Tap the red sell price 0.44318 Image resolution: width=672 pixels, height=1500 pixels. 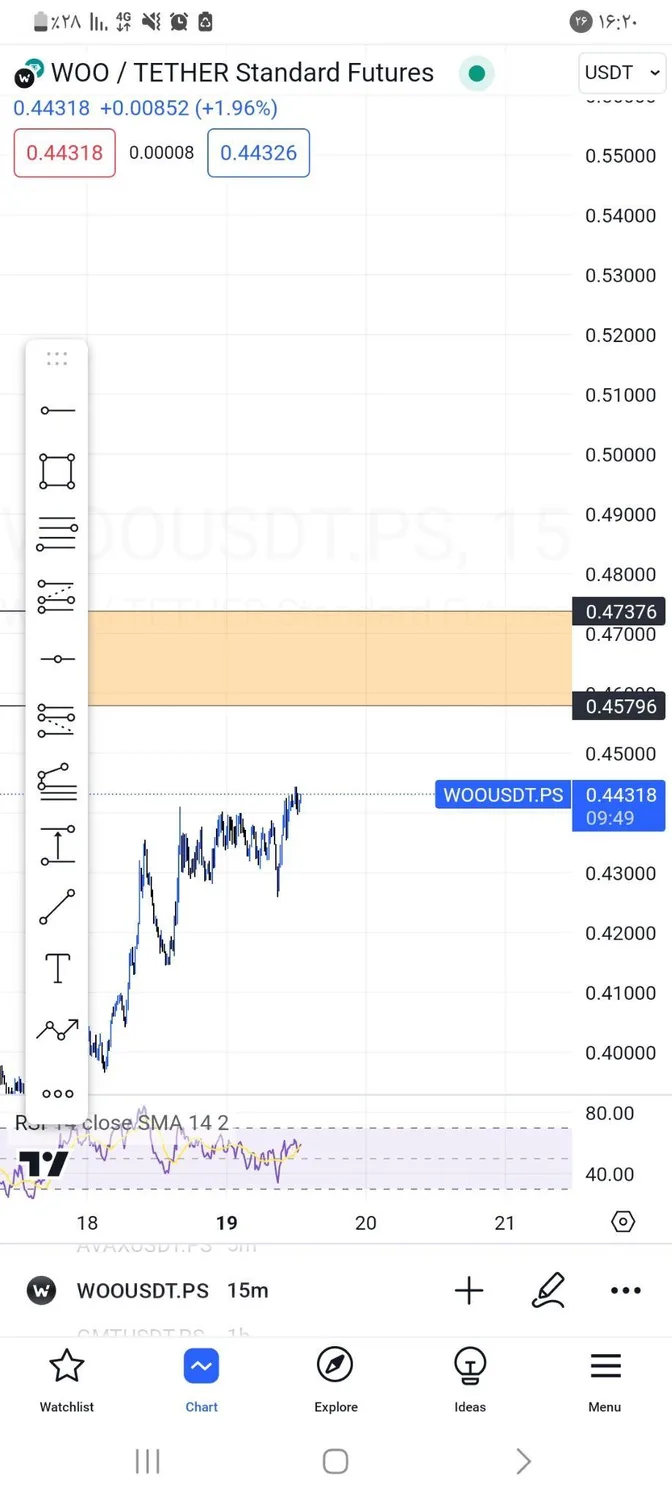point(64,153)
